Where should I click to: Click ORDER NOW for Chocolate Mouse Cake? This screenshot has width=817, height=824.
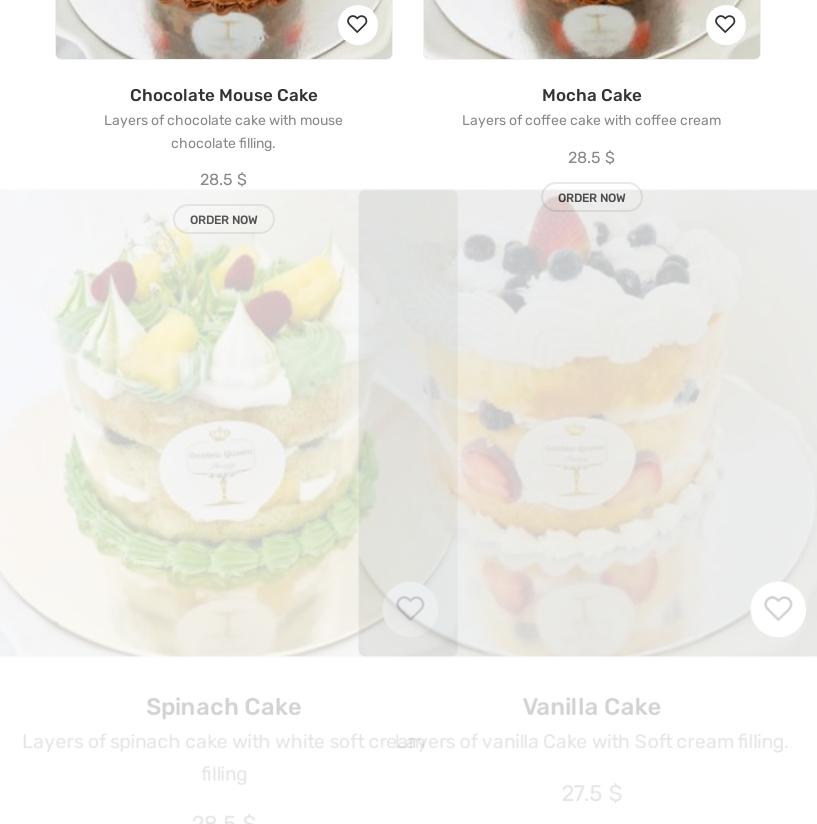click(223, 219)
